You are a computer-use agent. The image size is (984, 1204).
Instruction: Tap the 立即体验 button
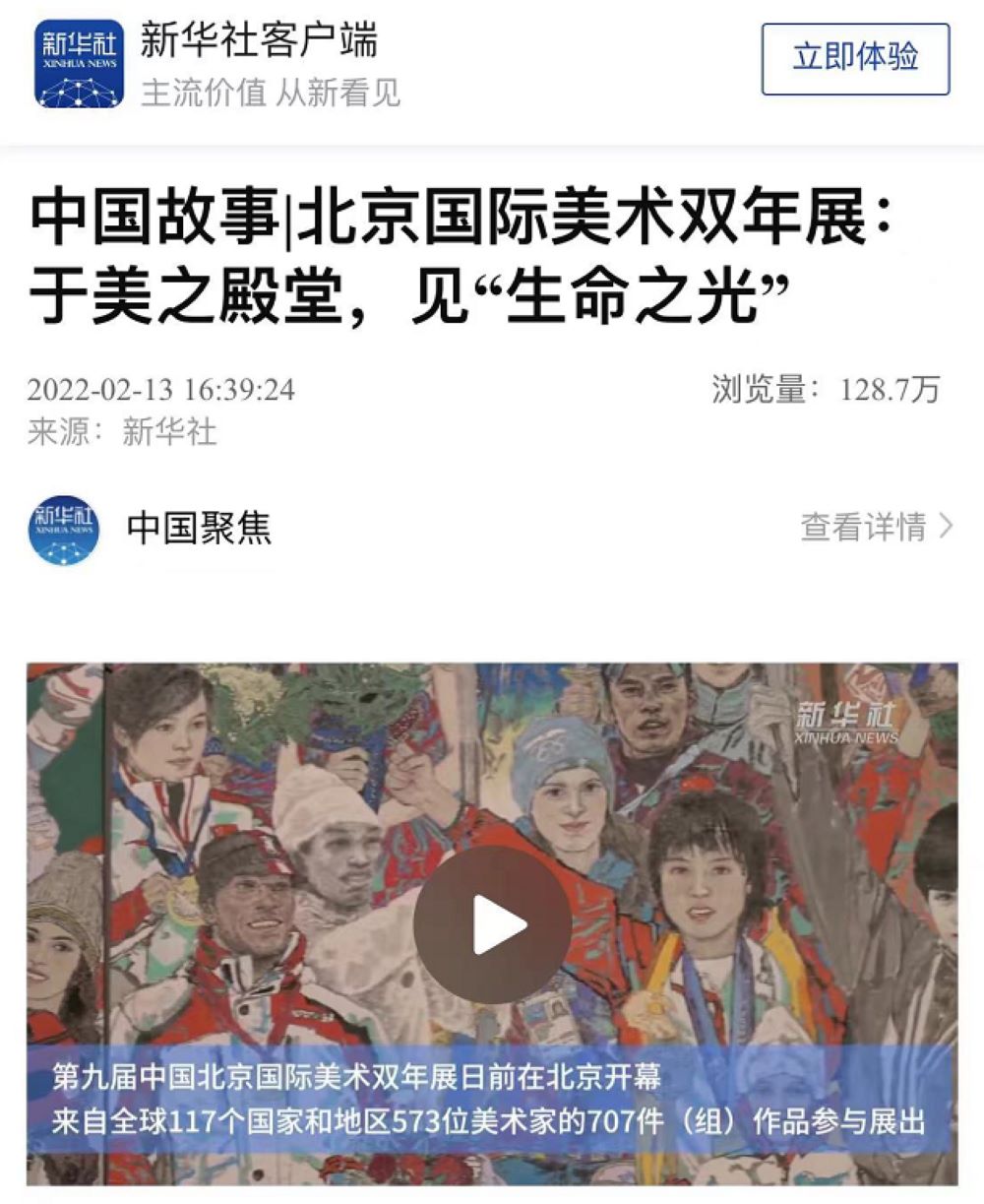(854, 59)
